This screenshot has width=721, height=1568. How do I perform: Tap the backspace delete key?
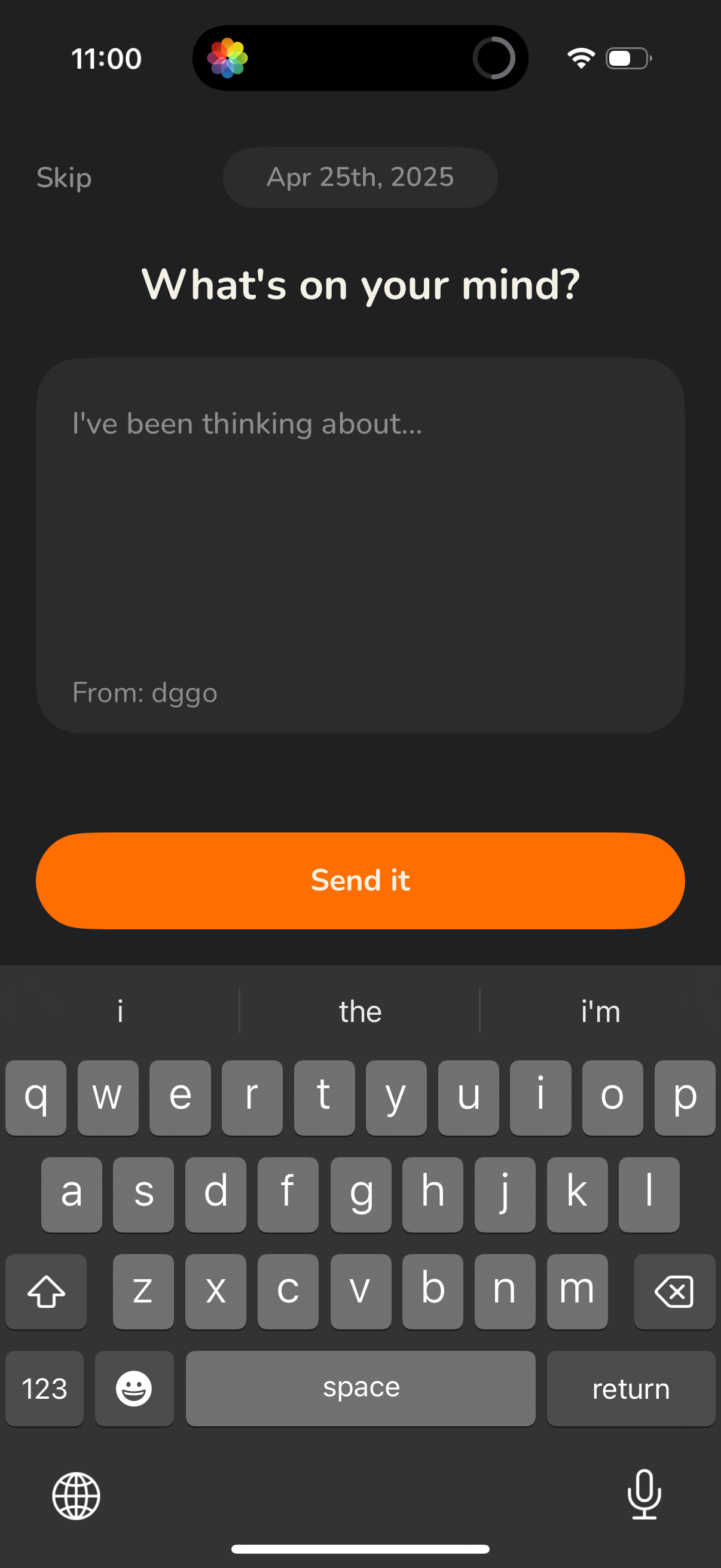click(x=674, y=1292)
